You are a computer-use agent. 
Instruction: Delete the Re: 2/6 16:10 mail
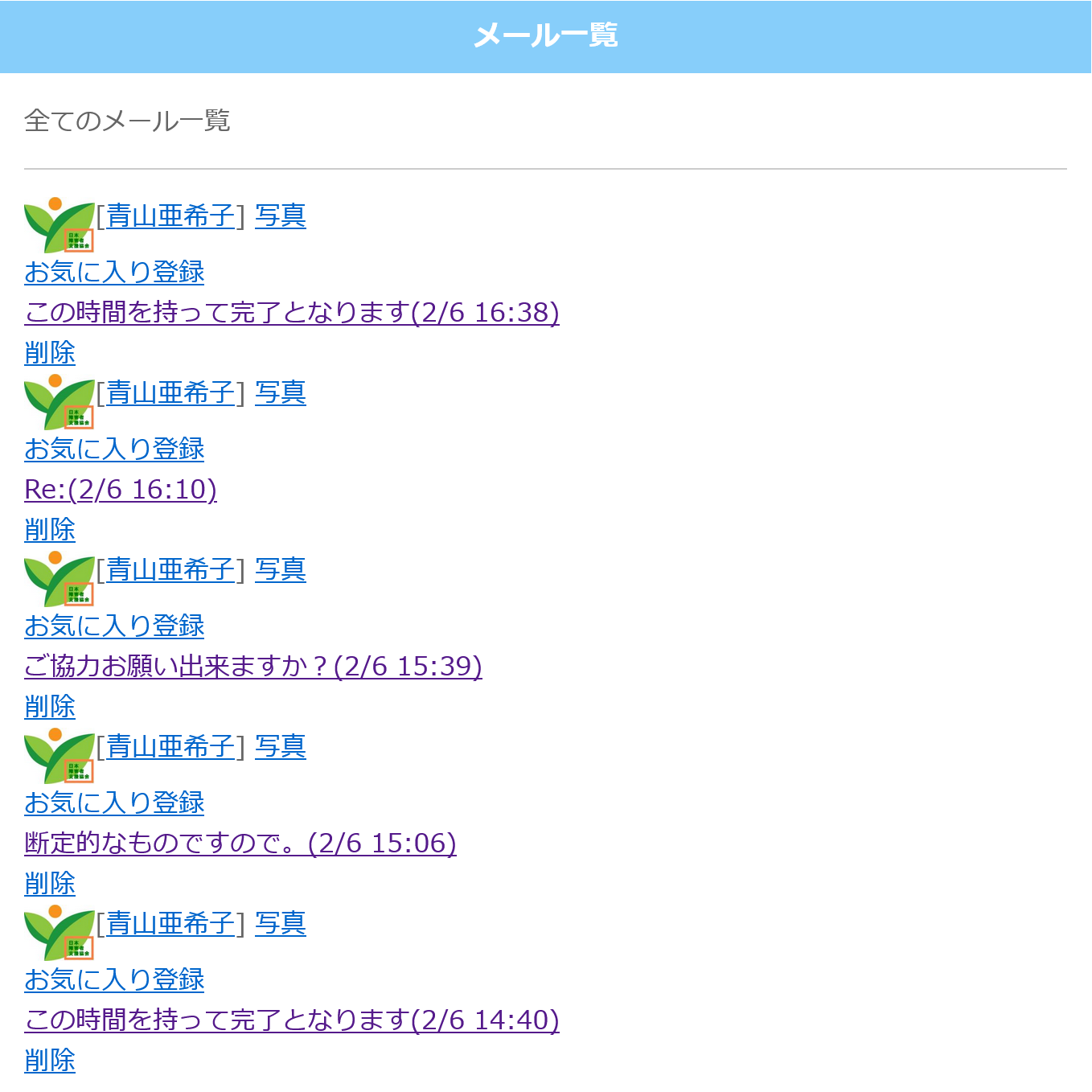tap(50, 529)
